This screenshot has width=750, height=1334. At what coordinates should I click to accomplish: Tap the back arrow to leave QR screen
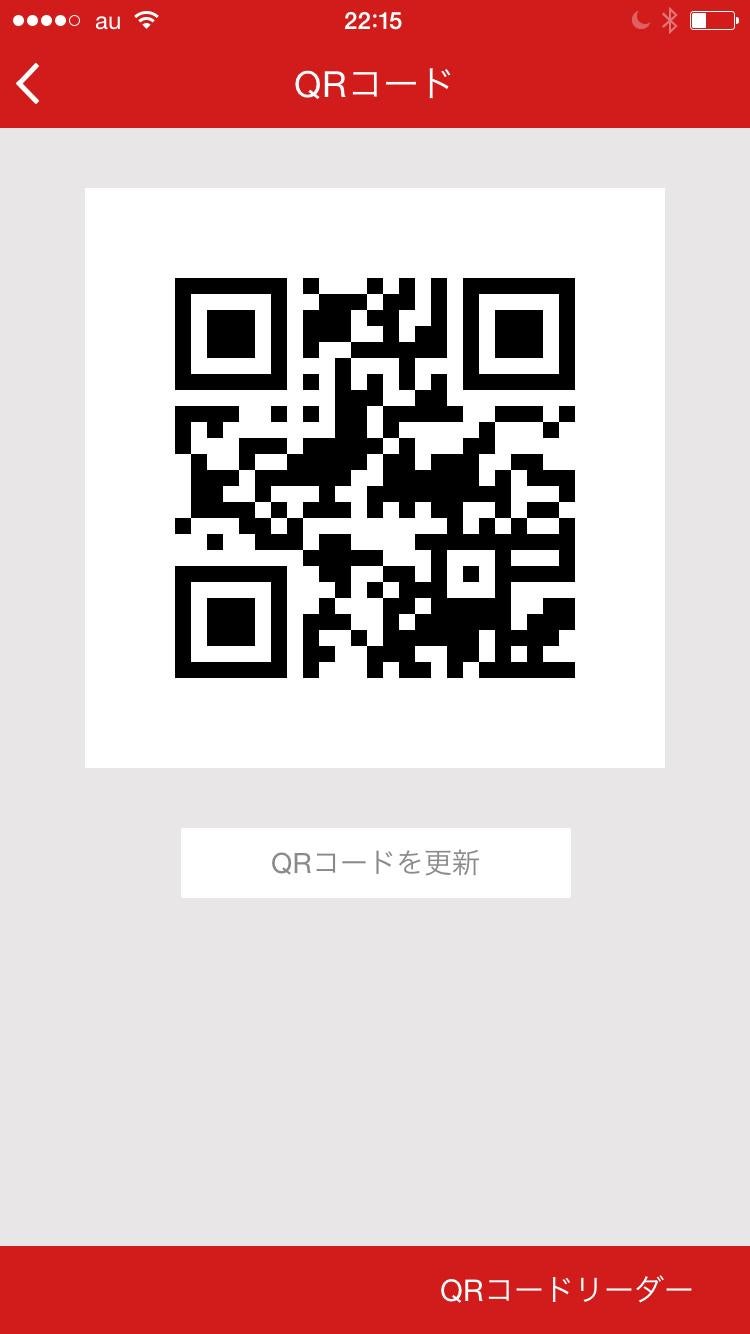(27, 84)
